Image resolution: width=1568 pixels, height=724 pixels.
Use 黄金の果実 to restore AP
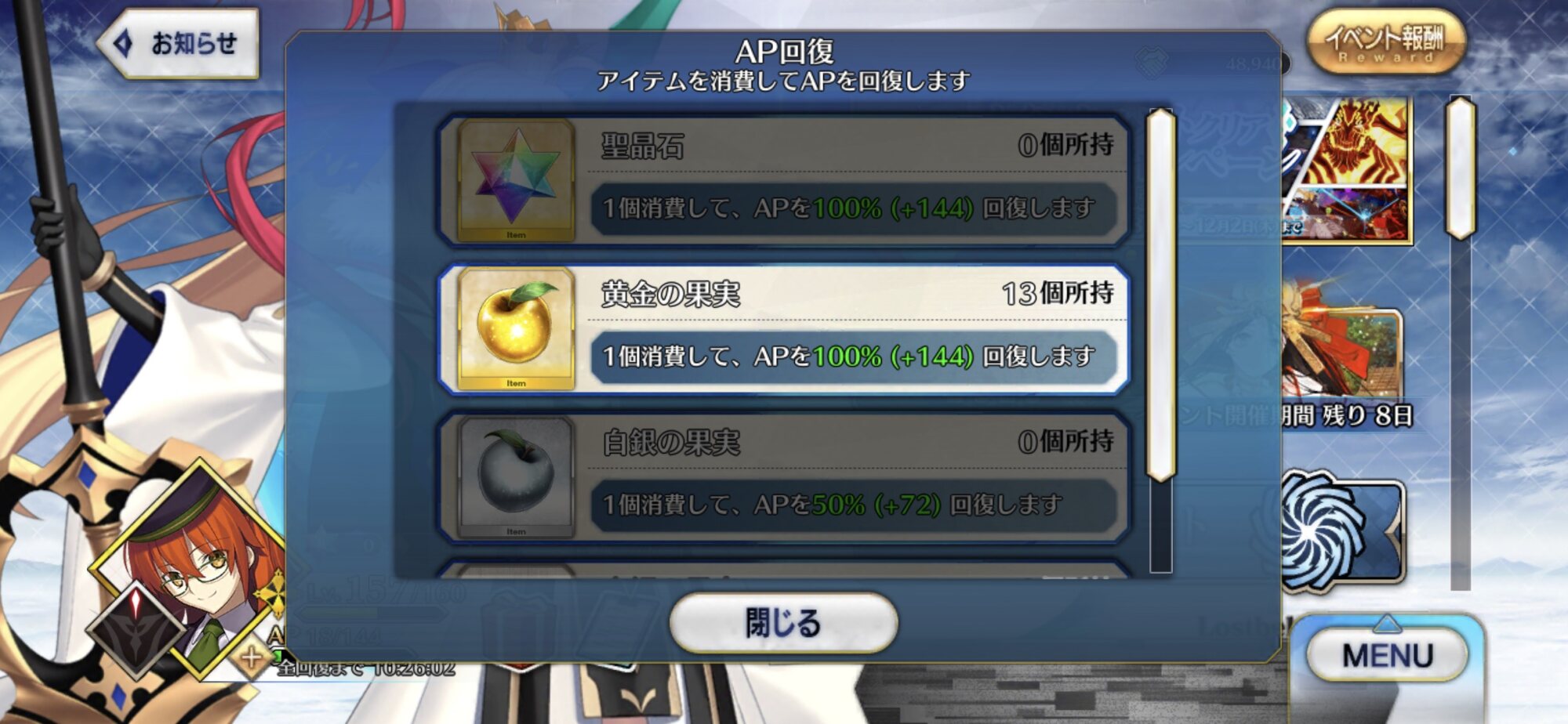pyautogui.click(x=784, y=329)
